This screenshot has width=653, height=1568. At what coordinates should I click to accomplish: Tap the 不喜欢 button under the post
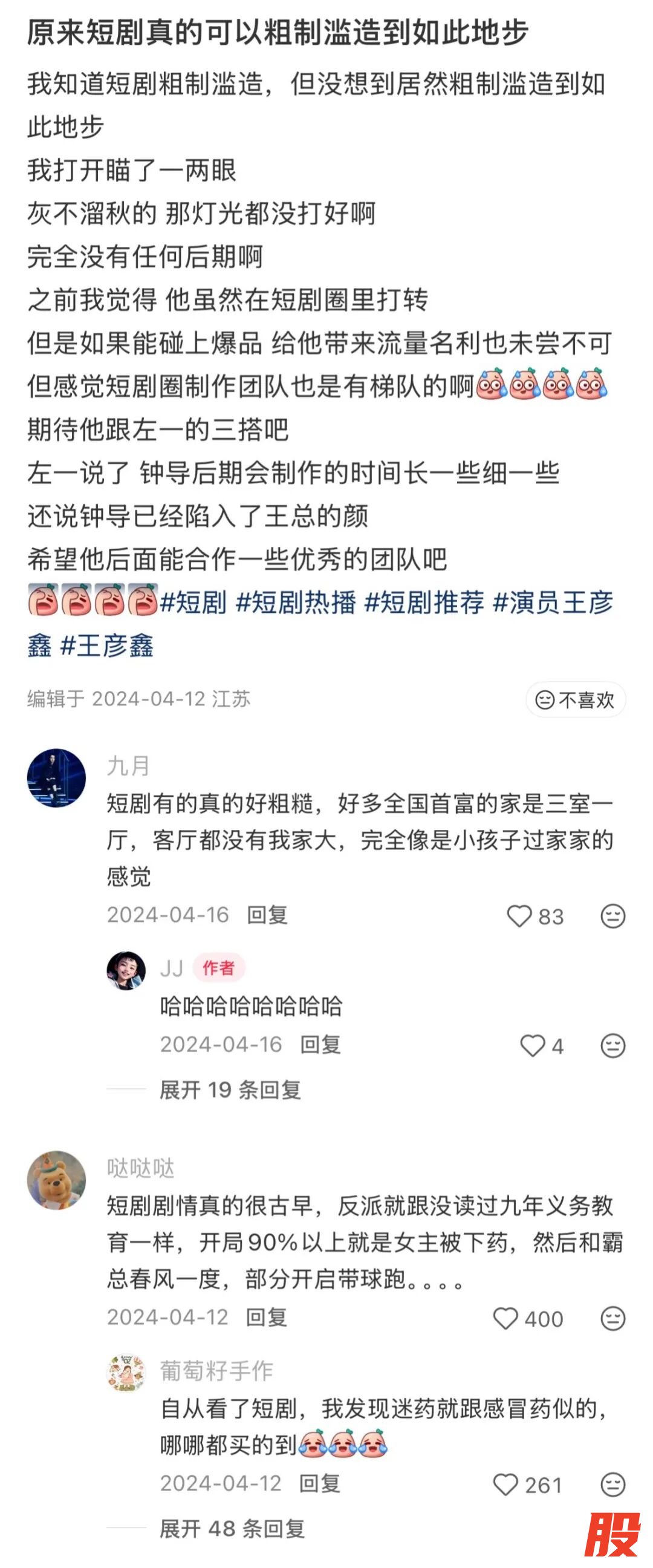point(575,699)
